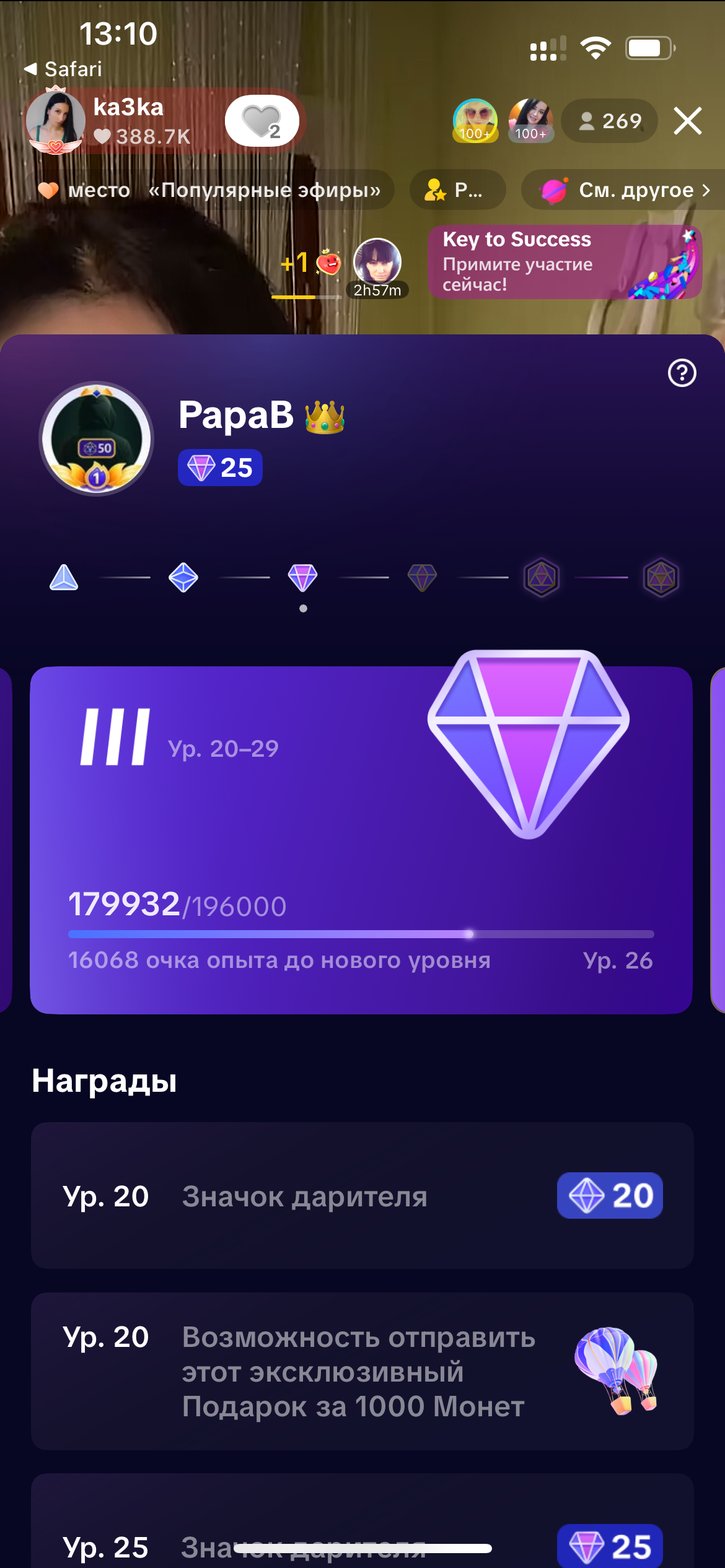Tap the heart like button

pyautogui.click(x=260, y=120)
